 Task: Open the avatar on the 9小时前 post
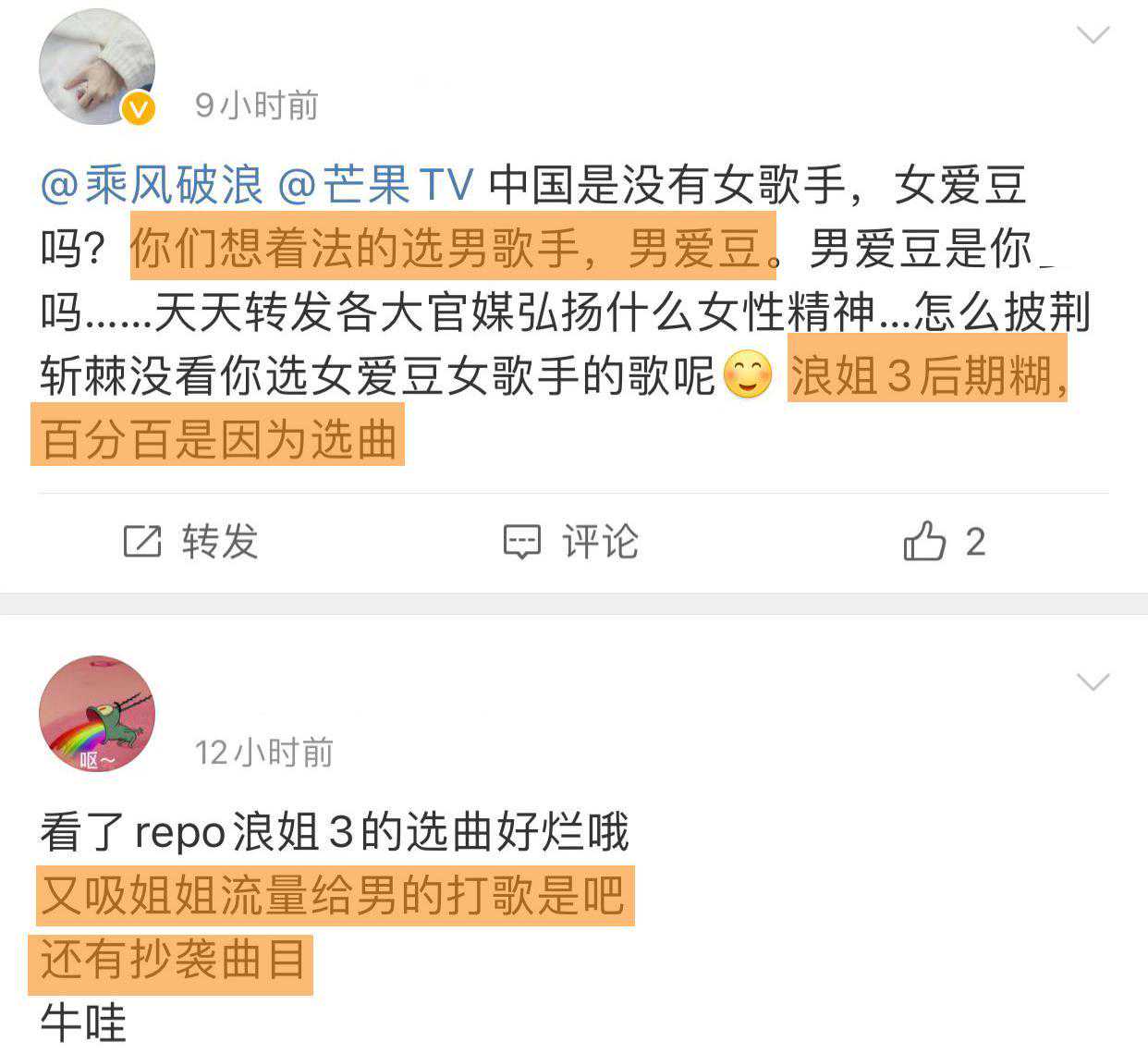coord(96,67)
